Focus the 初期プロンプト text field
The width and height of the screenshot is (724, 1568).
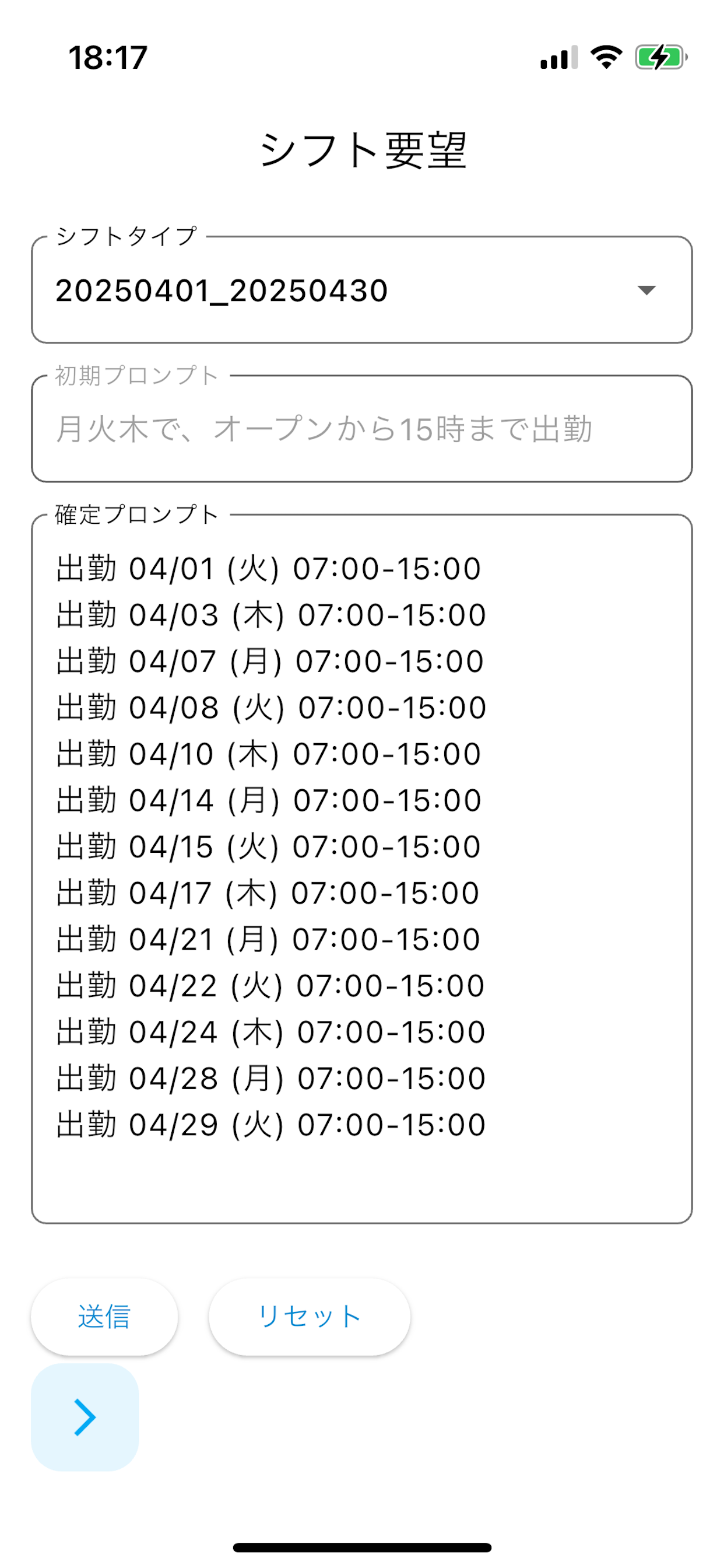coord(362,429)
